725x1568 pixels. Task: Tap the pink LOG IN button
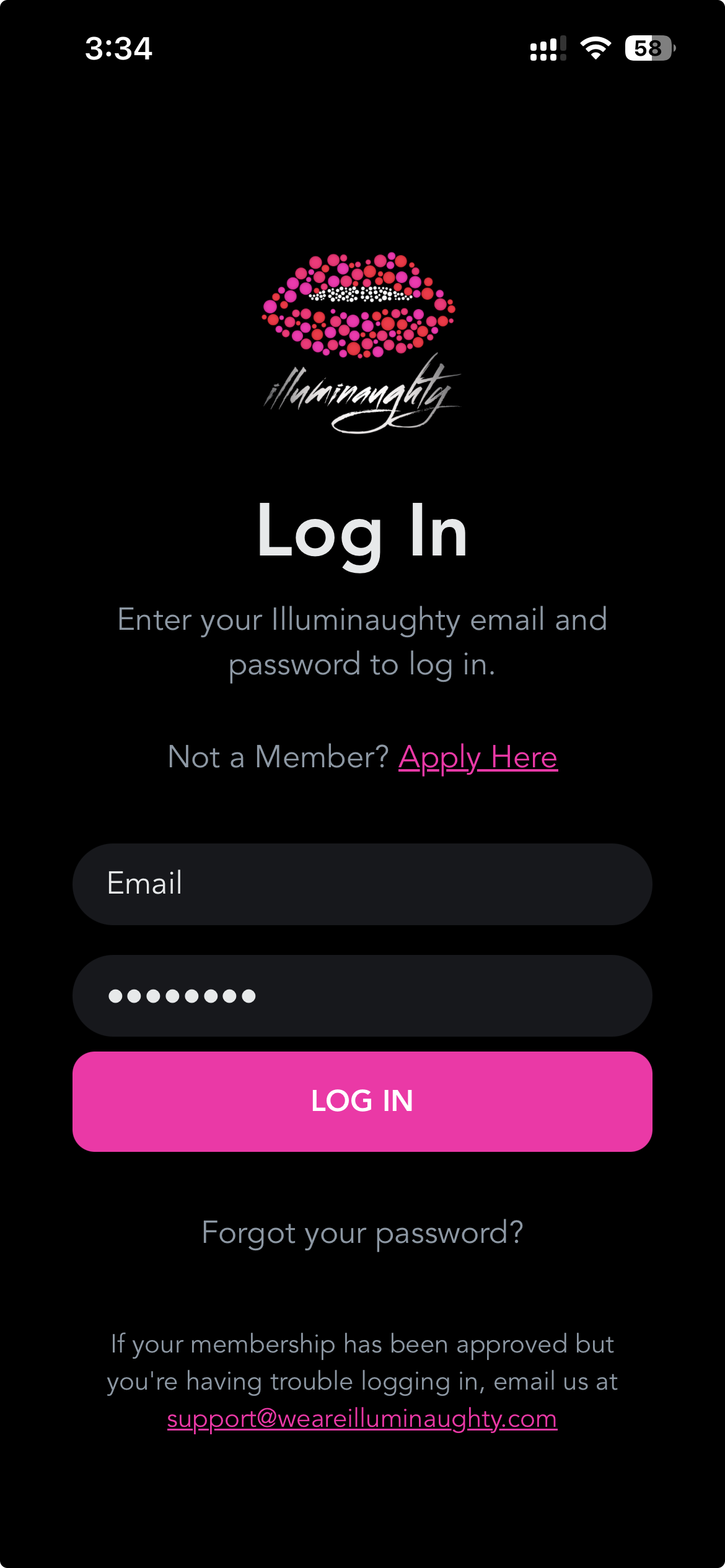pyautogui.click(x=362, y=1101)
